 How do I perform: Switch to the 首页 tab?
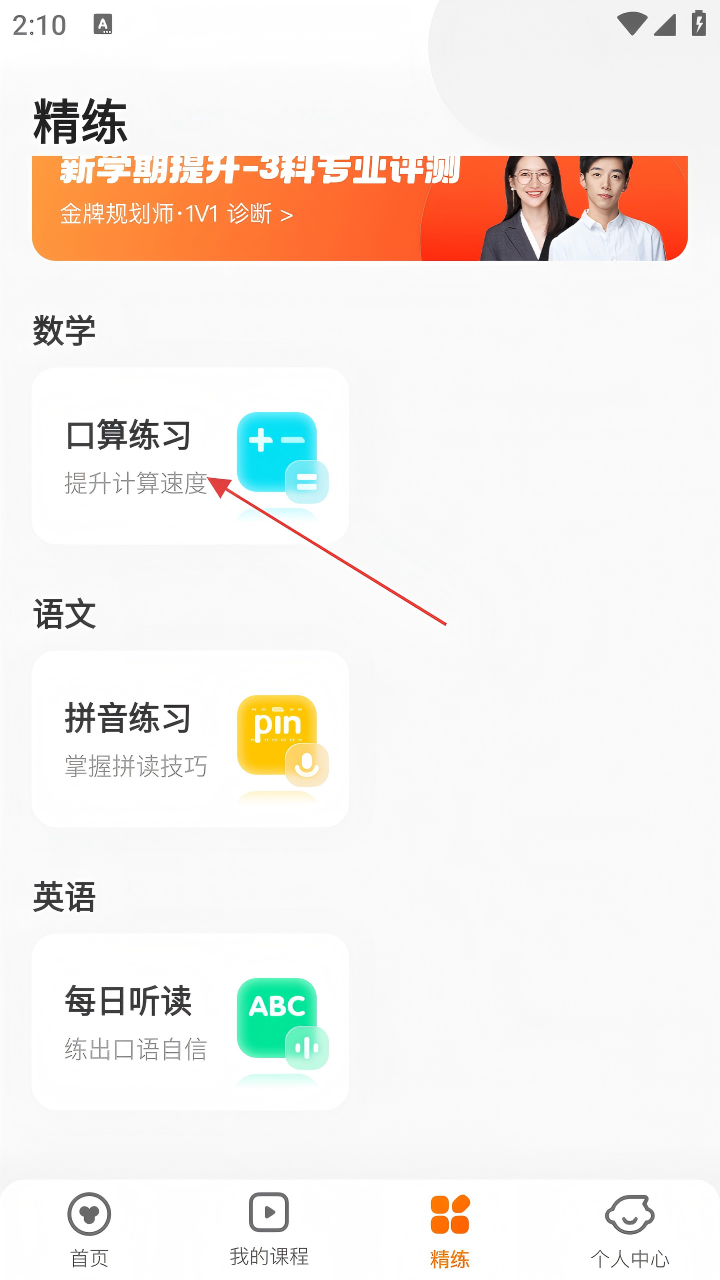pos(89,1230)
